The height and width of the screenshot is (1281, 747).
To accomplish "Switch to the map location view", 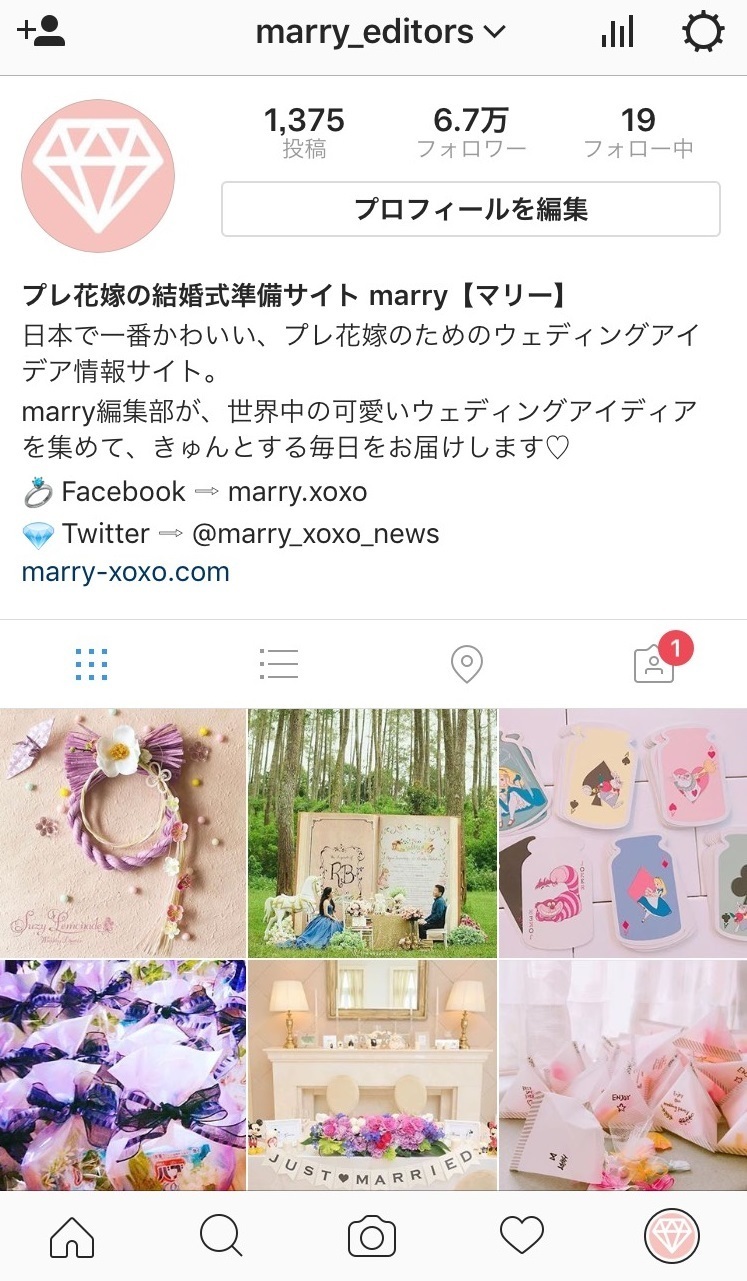I will pos(465,663).
